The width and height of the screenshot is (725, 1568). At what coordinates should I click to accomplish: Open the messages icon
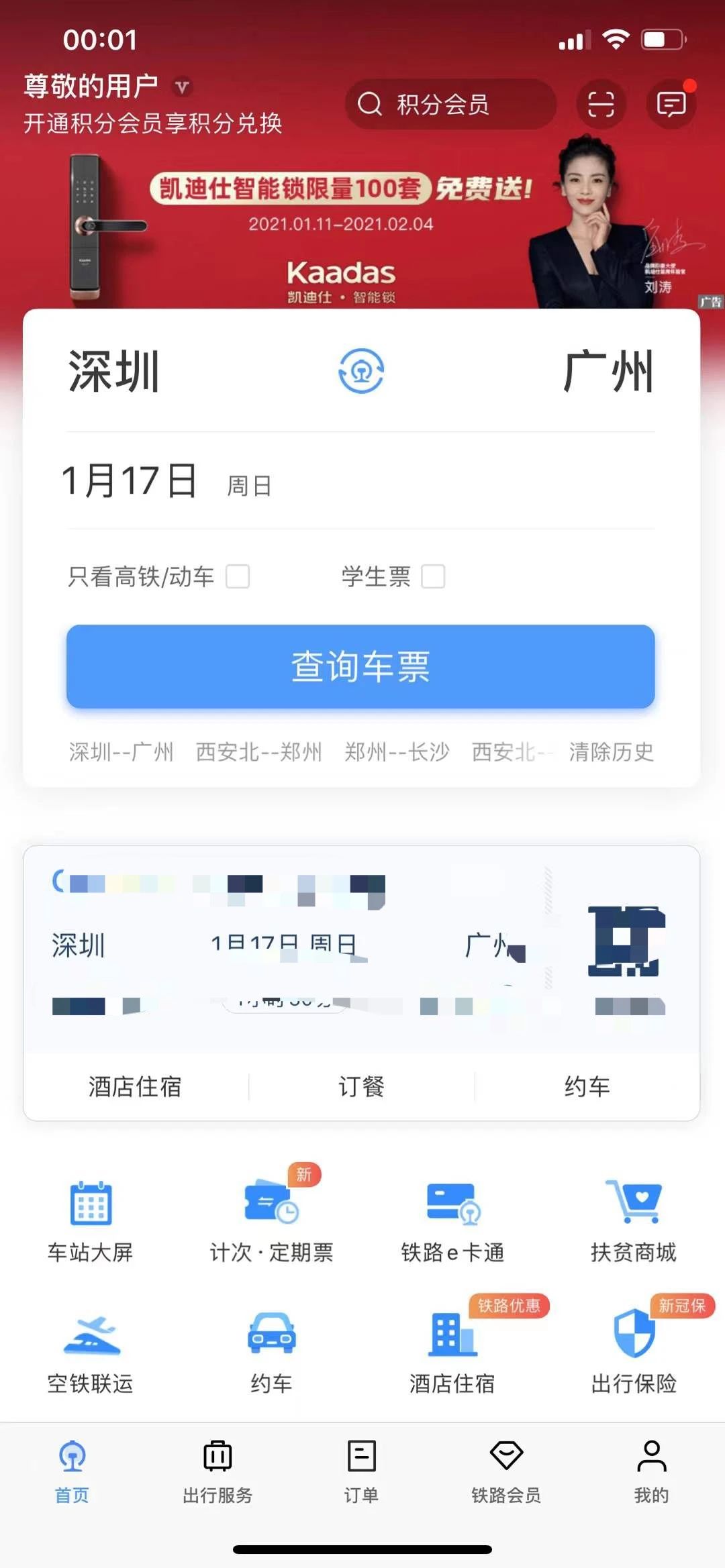671,104
